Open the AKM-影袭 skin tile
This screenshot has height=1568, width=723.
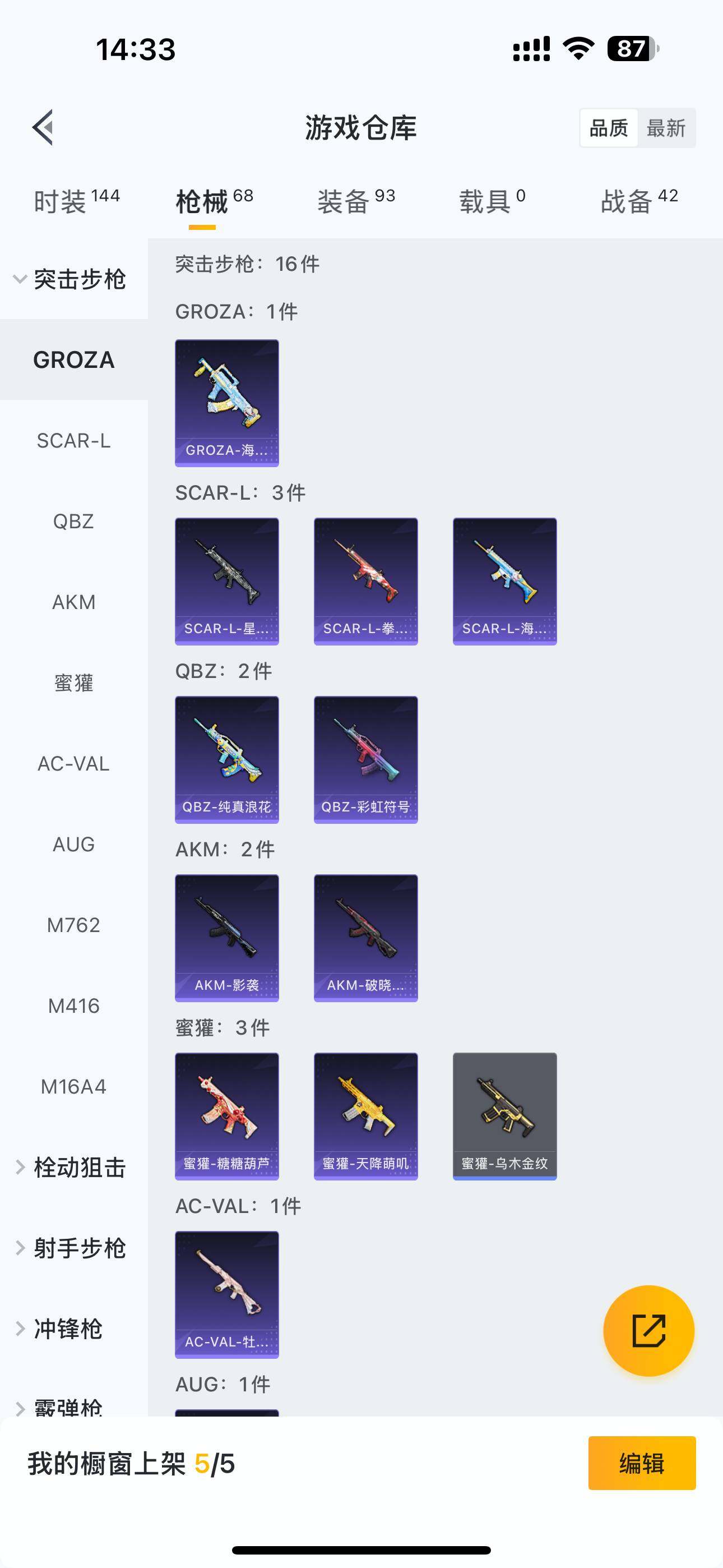pos(227,938)
